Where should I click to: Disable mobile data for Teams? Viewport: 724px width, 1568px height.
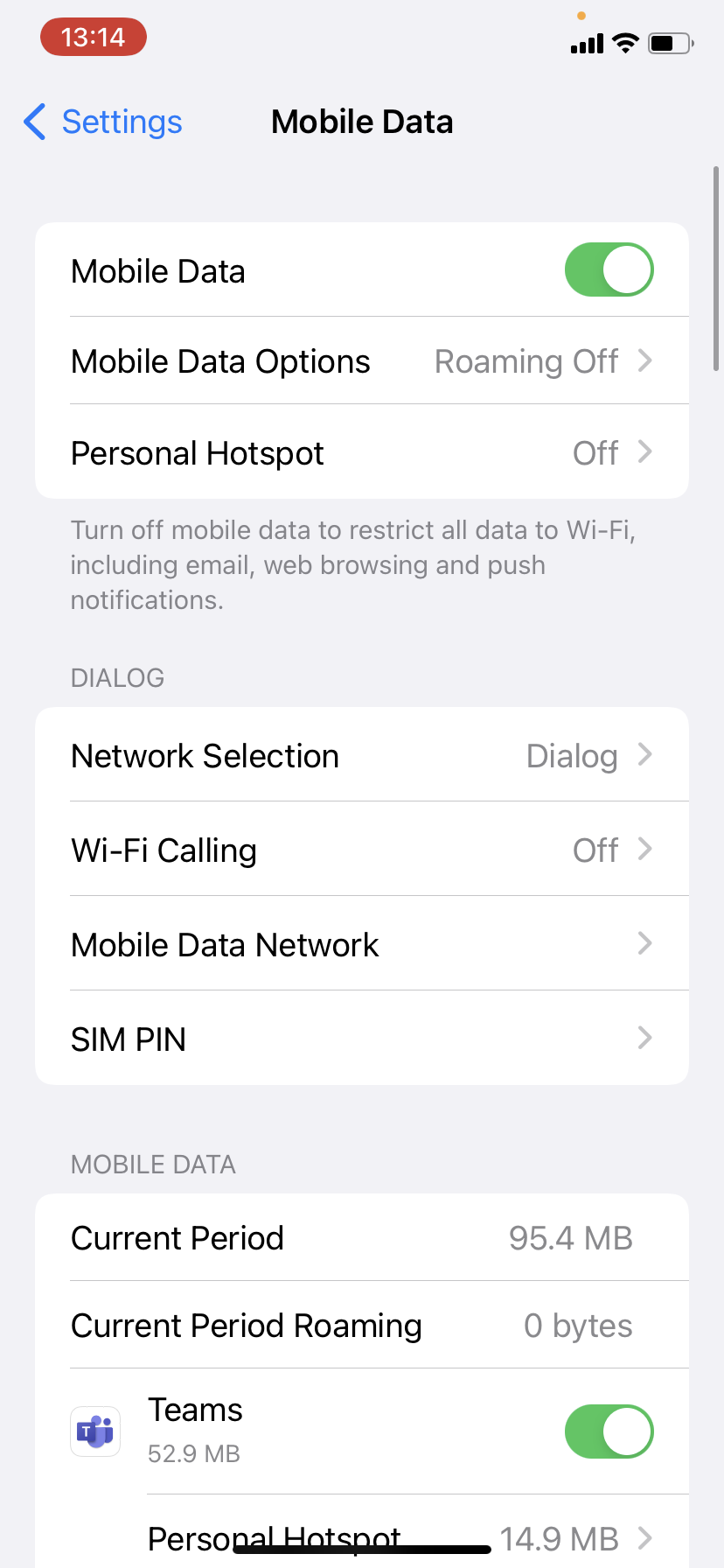click(x=609, y=1431)
